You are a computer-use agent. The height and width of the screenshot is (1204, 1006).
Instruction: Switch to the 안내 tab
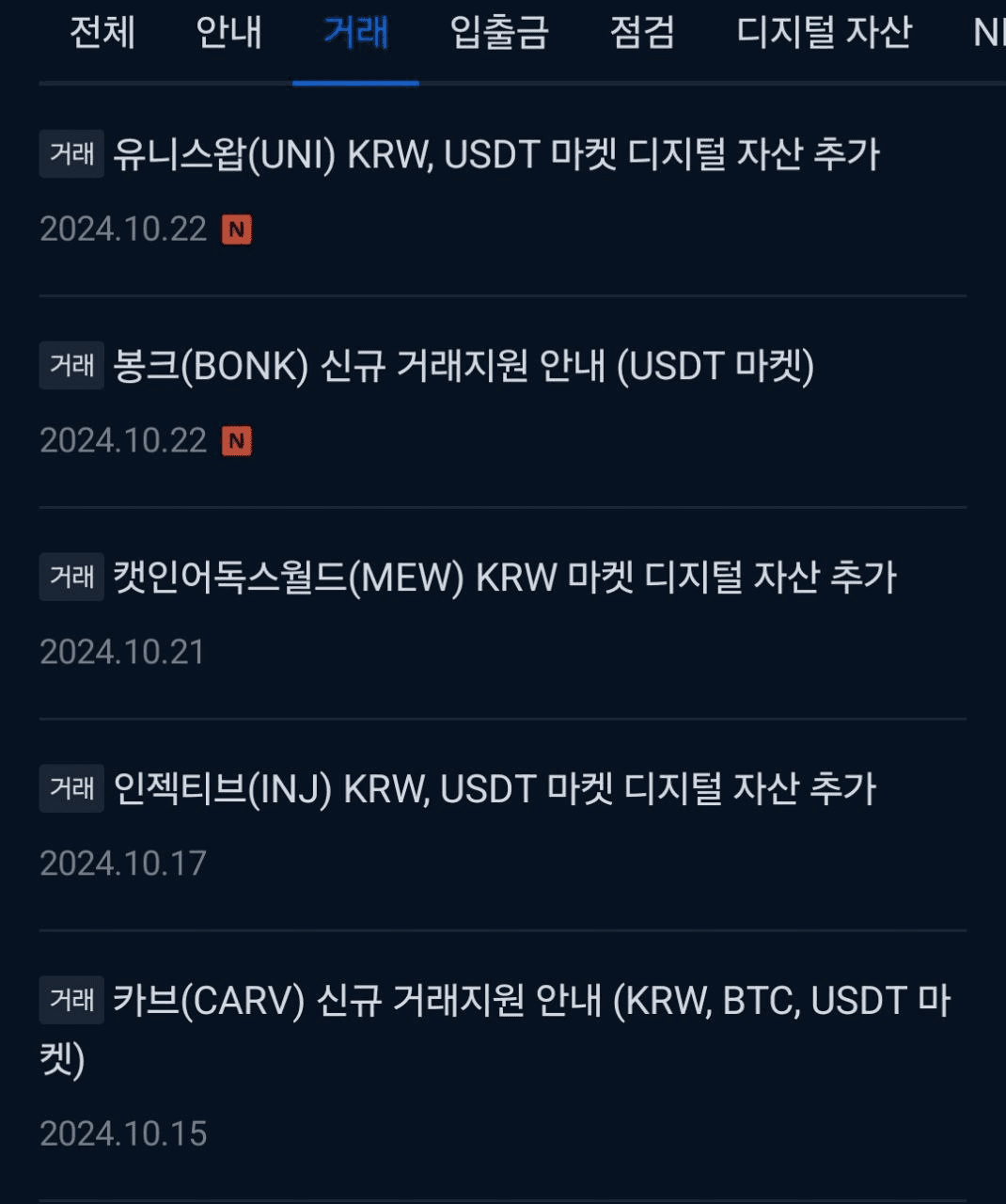click(x=228, y=33)
